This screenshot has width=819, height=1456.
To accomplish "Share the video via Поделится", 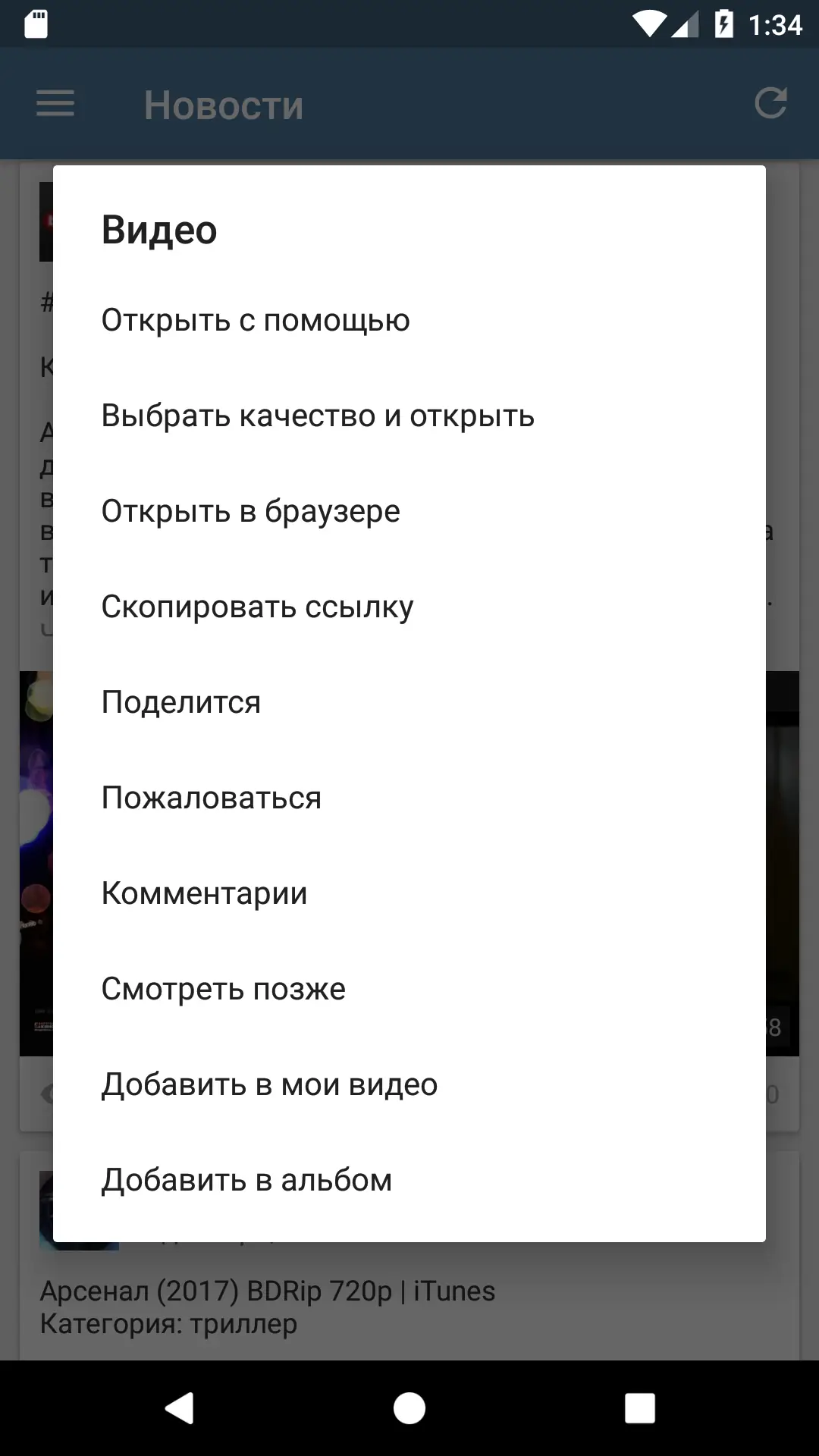I will tap(180, 701).
